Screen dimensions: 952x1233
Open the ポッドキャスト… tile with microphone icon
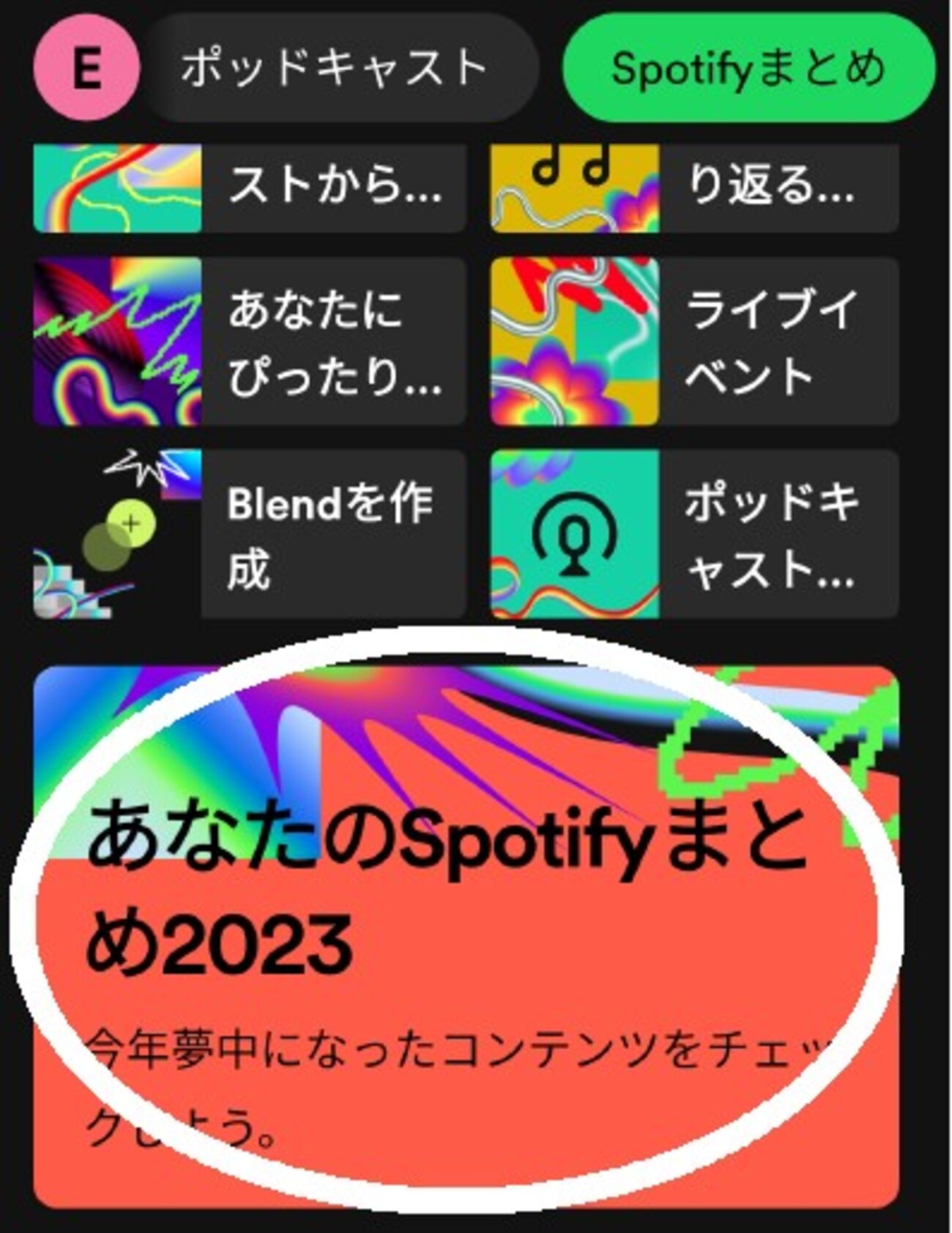click(693, 534)
